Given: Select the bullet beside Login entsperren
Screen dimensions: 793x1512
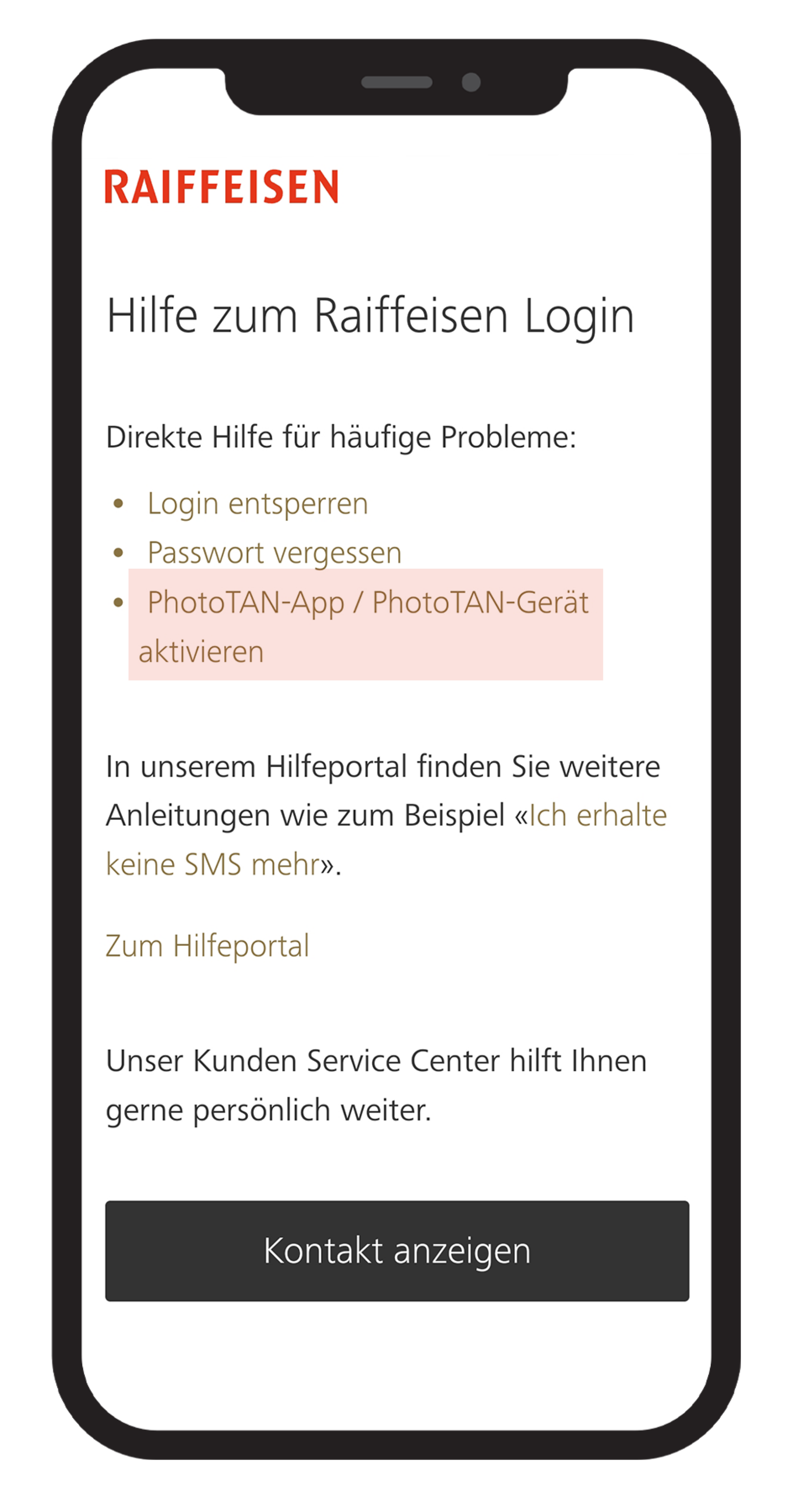Looking at the screenshot, I should pyautogui.click(x=119, y=503).
